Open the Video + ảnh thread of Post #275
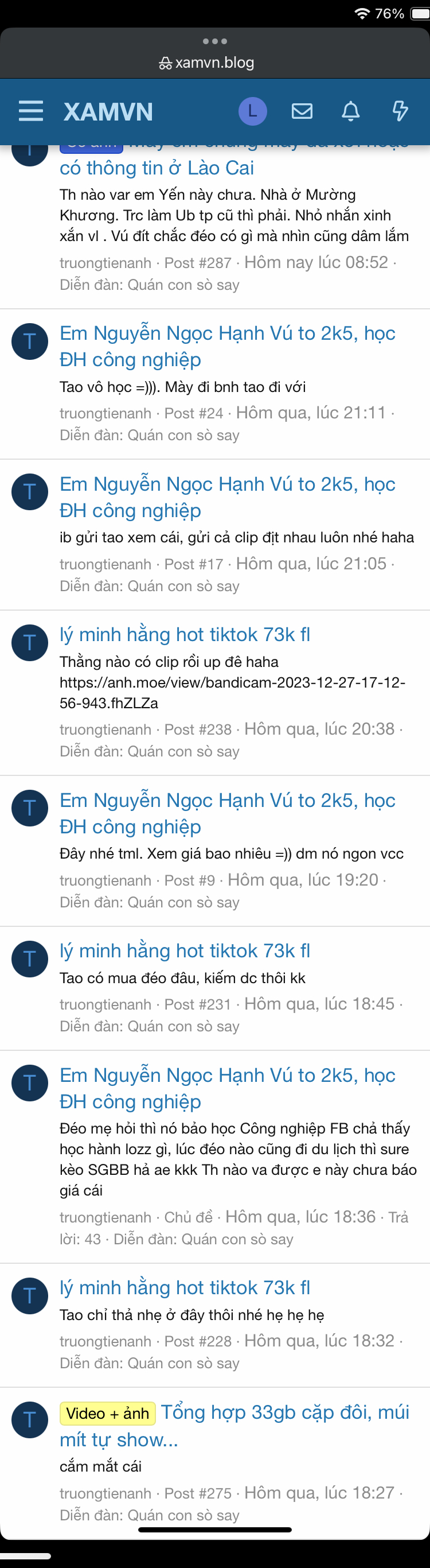Screen dimensions: 430x1568 [x=284, y=1412]
